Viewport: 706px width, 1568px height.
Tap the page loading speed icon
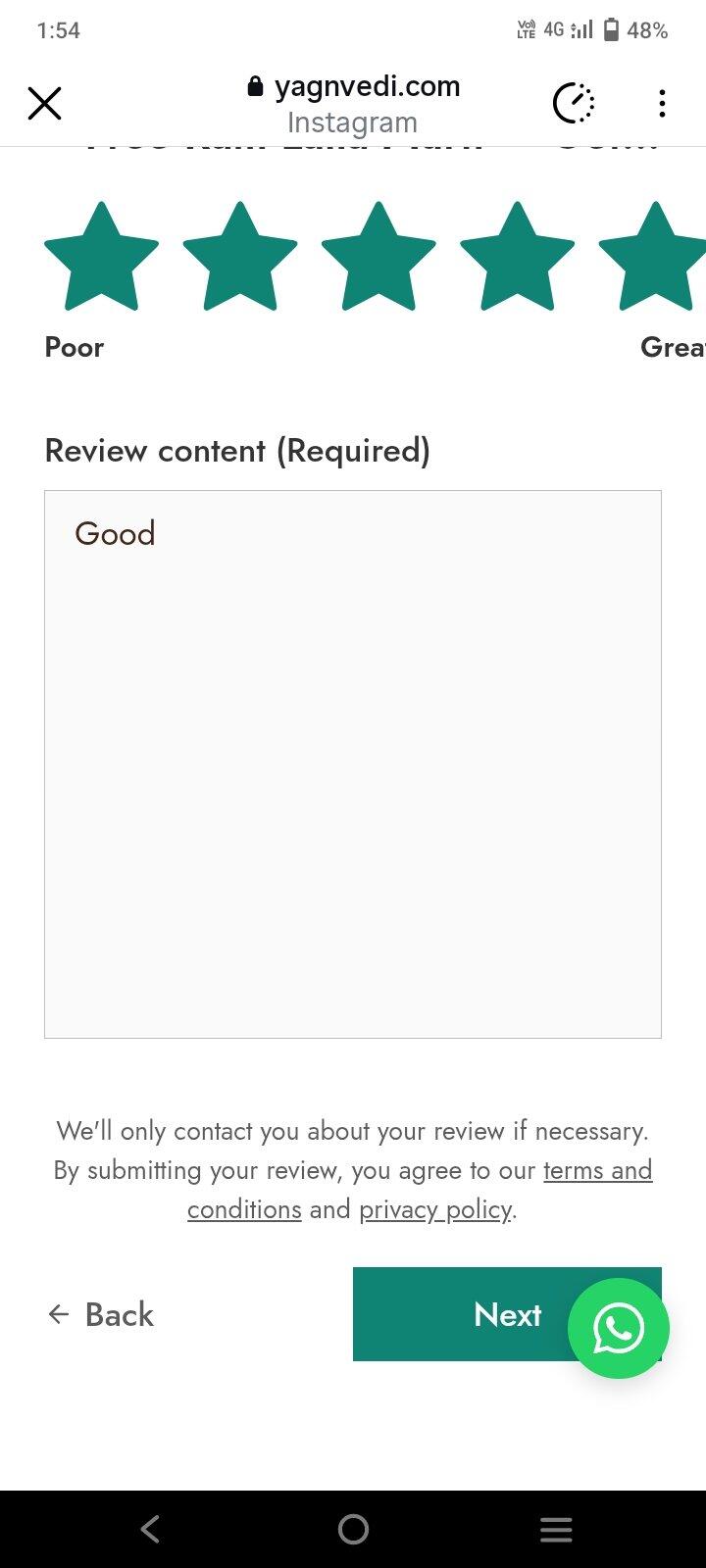[574, 103]
